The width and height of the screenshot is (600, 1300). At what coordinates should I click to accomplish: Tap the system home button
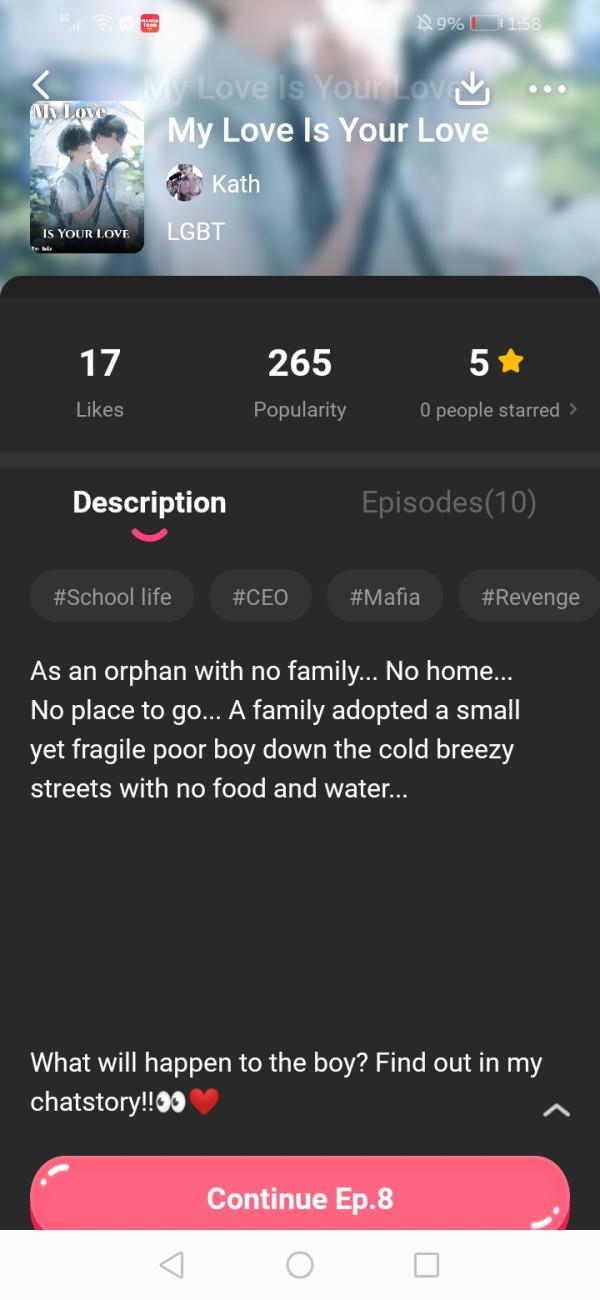(x=300, y=1265)
